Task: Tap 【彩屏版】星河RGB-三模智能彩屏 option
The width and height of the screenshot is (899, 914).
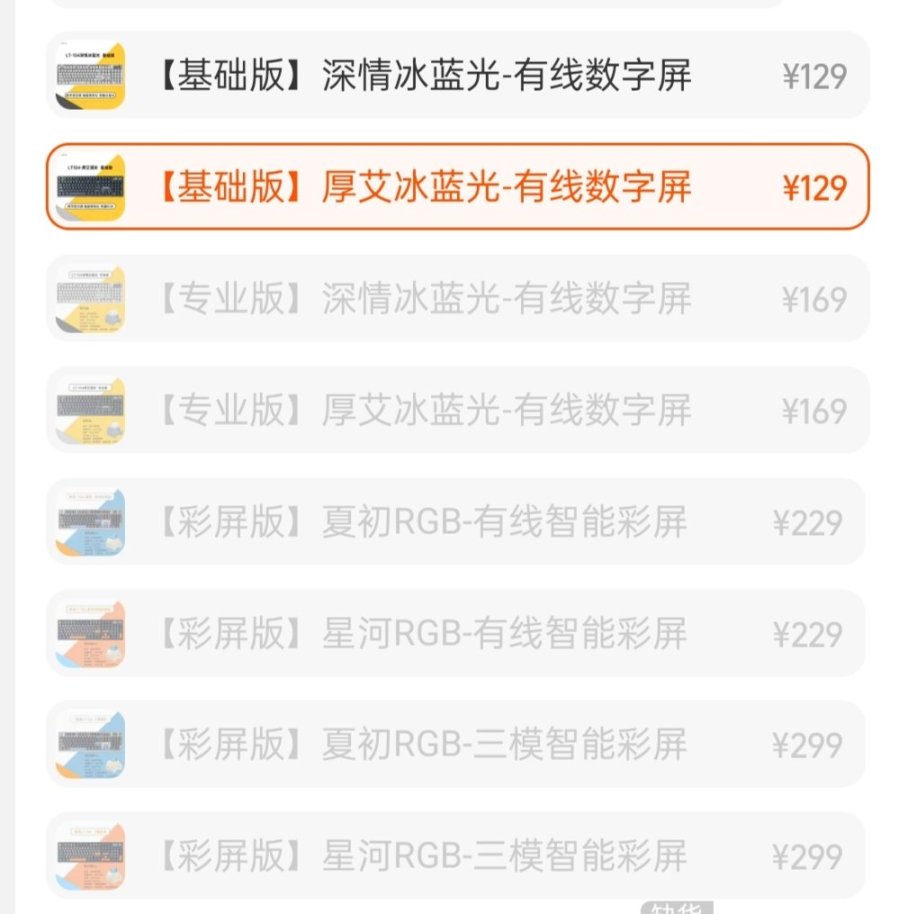Action: pos(457,856)
